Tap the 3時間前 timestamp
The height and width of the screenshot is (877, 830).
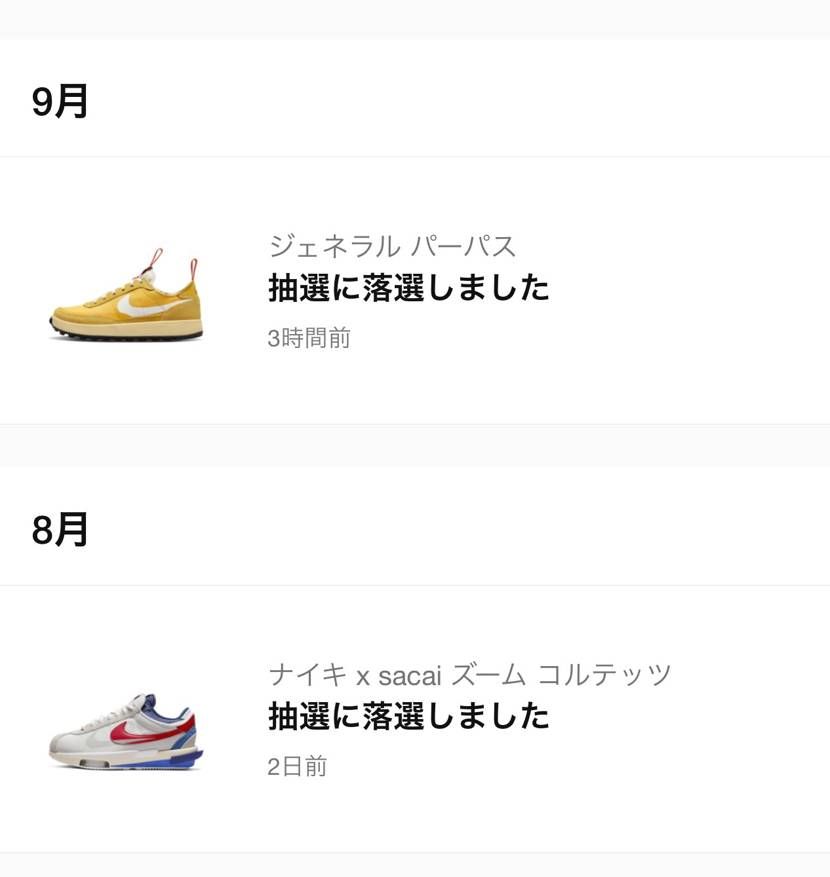point(309,340)
